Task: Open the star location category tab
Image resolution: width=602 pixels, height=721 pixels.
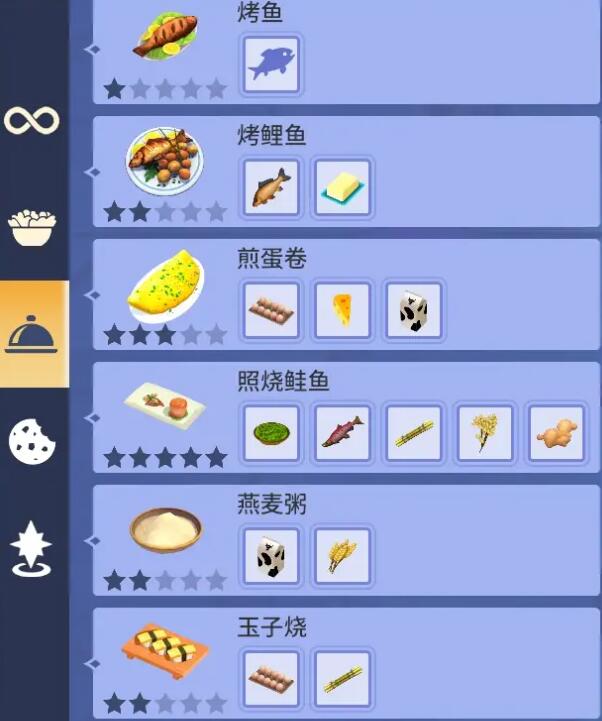Action: pos(32,549)
